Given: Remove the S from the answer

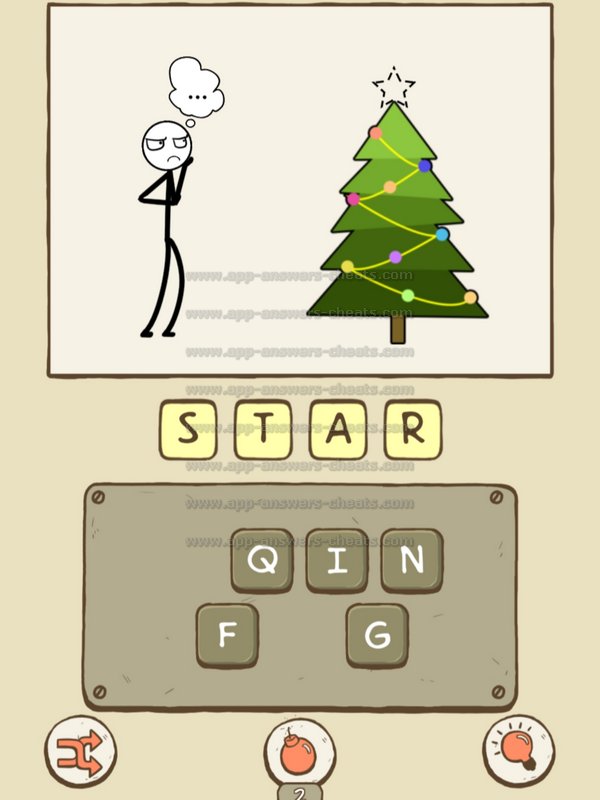Looking at the screenshot, I should tap(188, 430).
